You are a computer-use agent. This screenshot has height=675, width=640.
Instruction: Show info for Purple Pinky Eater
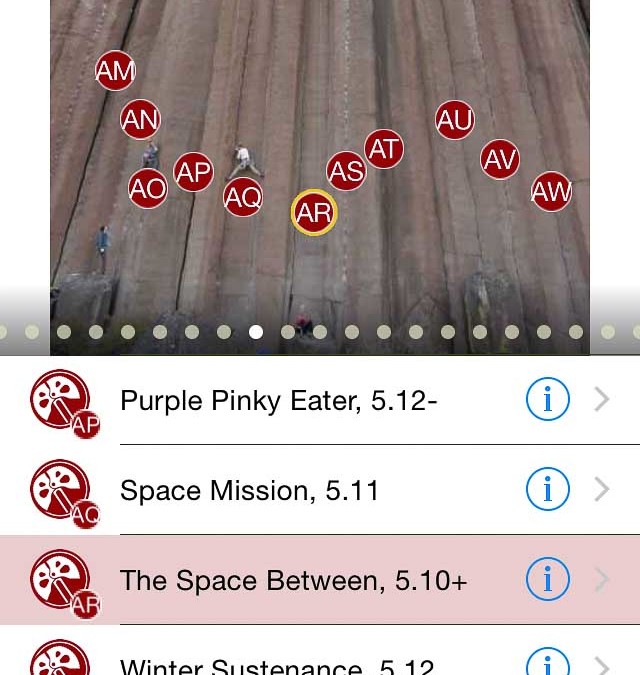coord(547,401)
